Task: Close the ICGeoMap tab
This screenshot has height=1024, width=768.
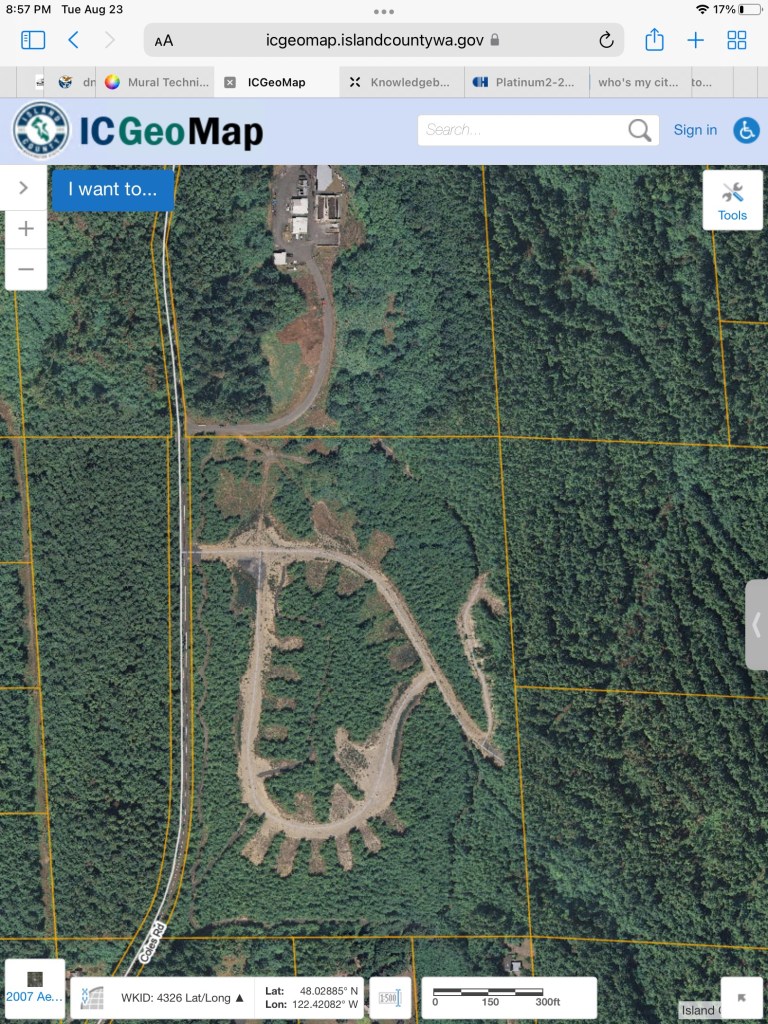Action: point(230,82)
